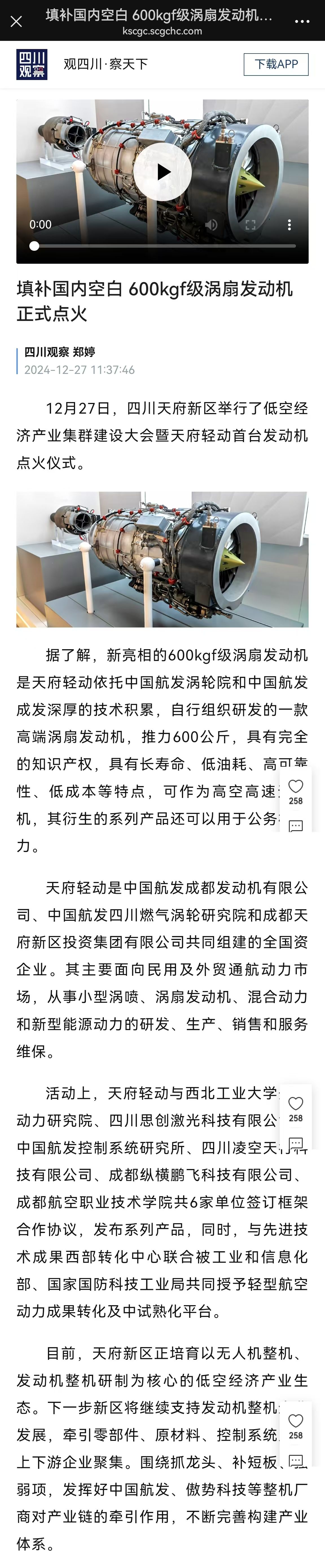Play the engine video
325x1568 pixels.
[162, 172]
